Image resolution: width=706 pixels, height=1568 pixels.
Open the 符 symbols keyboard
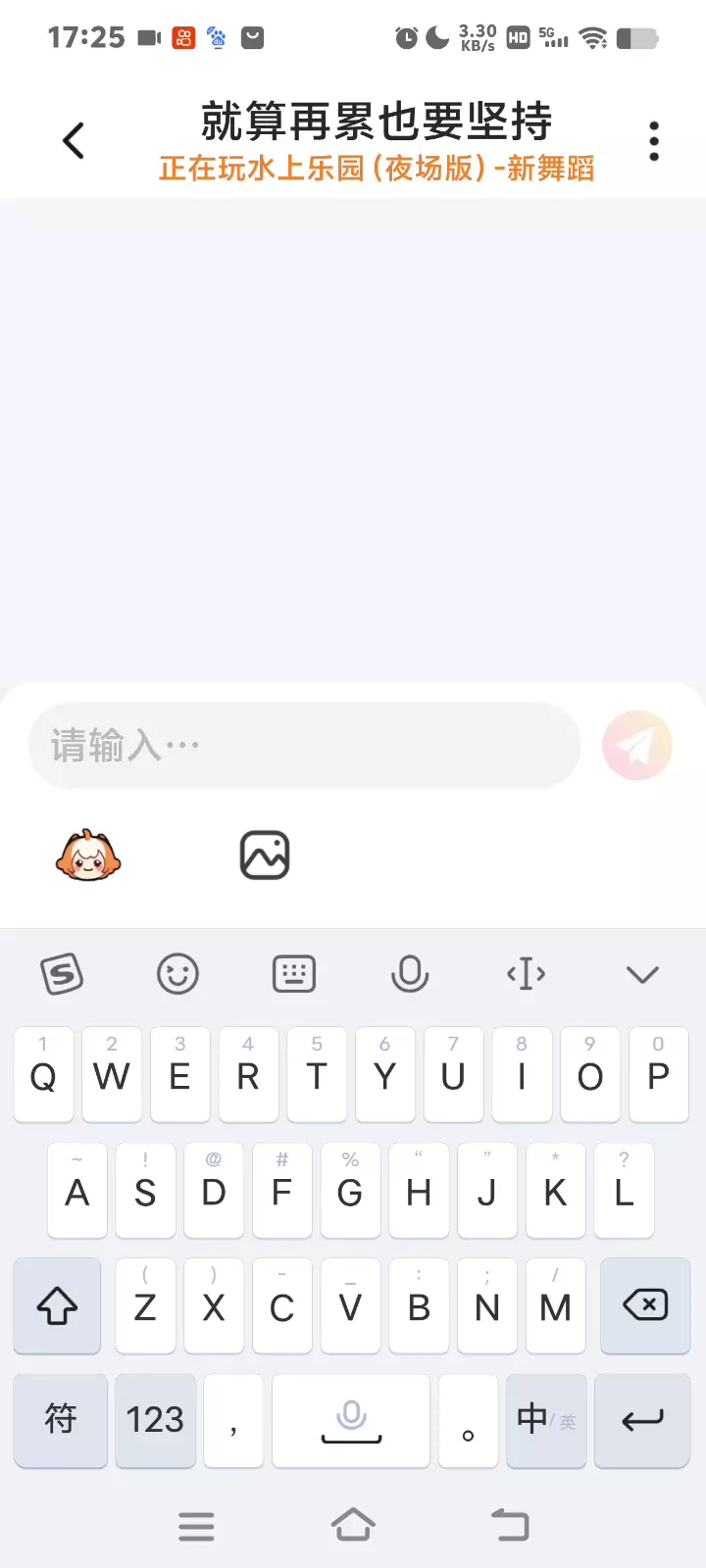(61, 1420)
